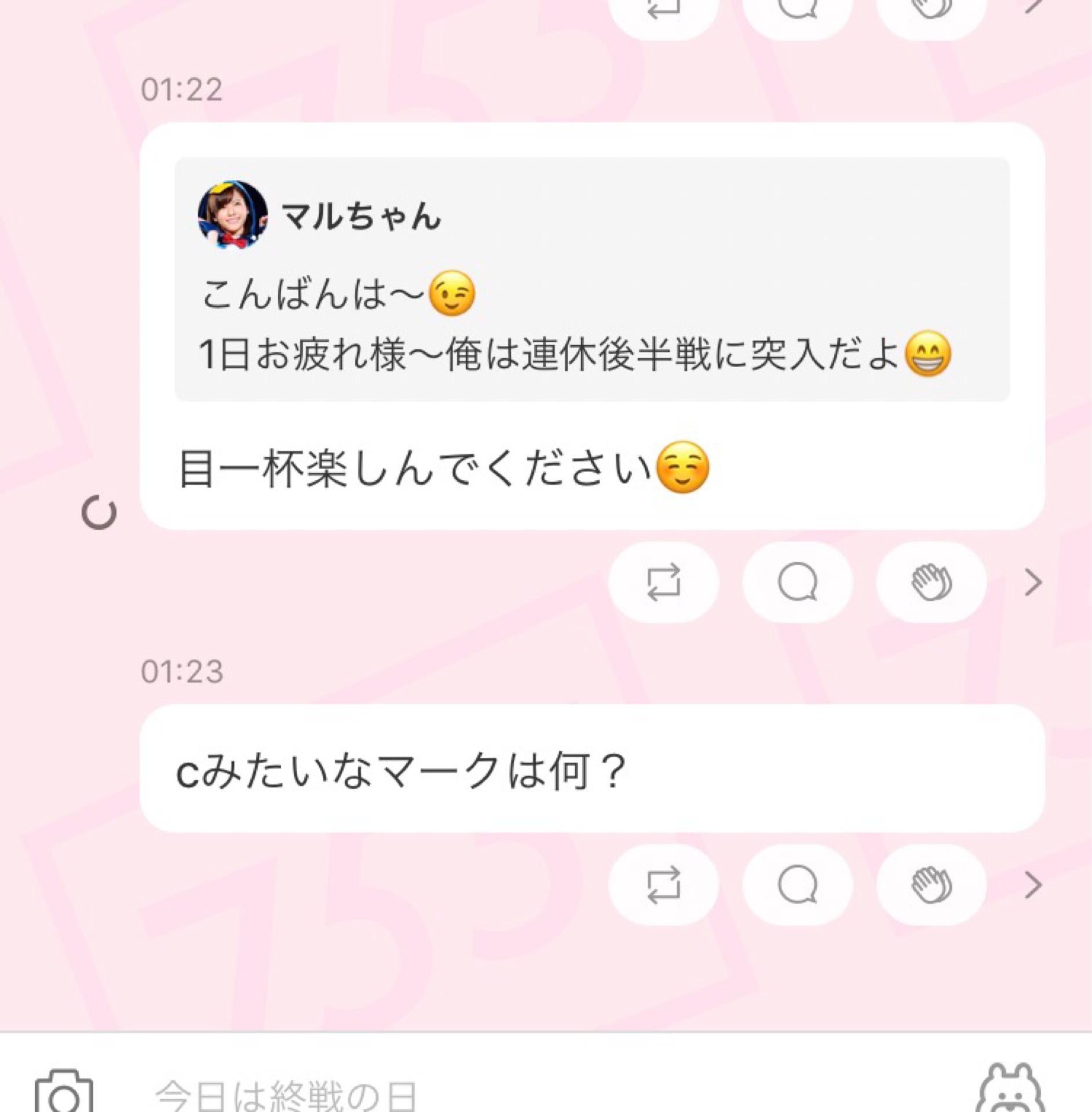Clap for マルちゃん's greeting message
Screen dimensions: 1092x1112
(x=930, y=581)
